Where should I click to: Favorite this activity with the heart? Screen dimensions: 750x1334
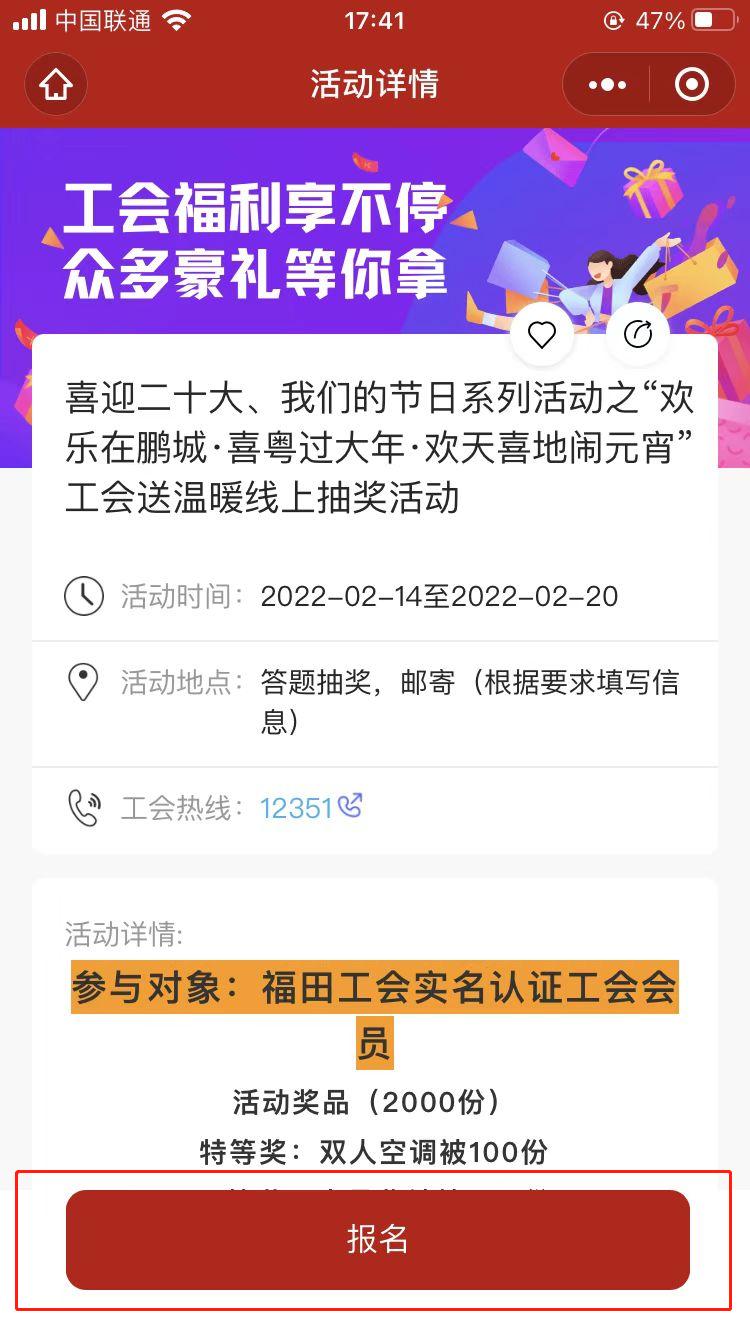pyautogui.click(x=542, y=335)
